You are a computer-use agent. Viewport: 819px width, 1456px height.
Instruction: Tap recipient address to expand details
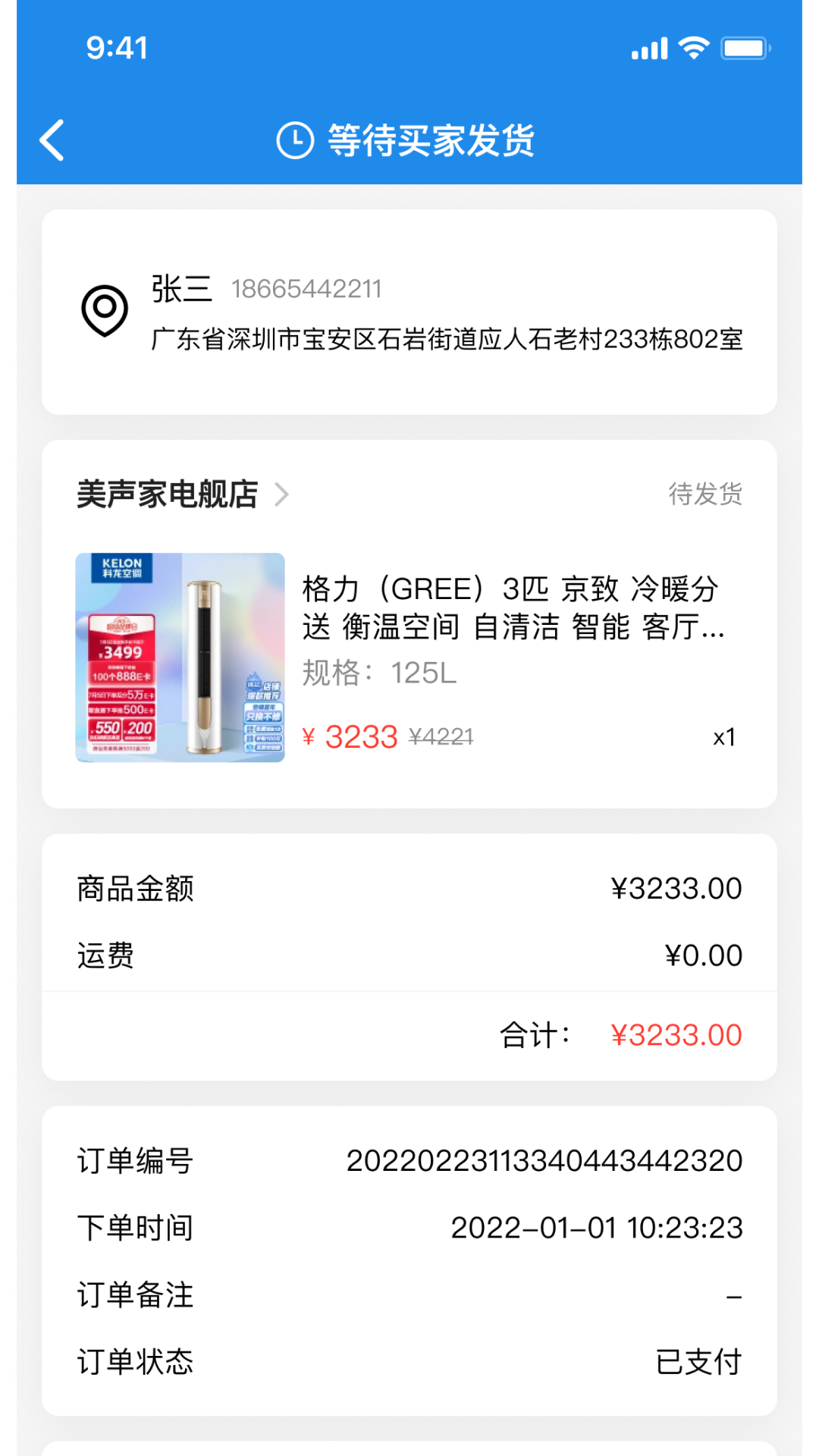[447, 340]
